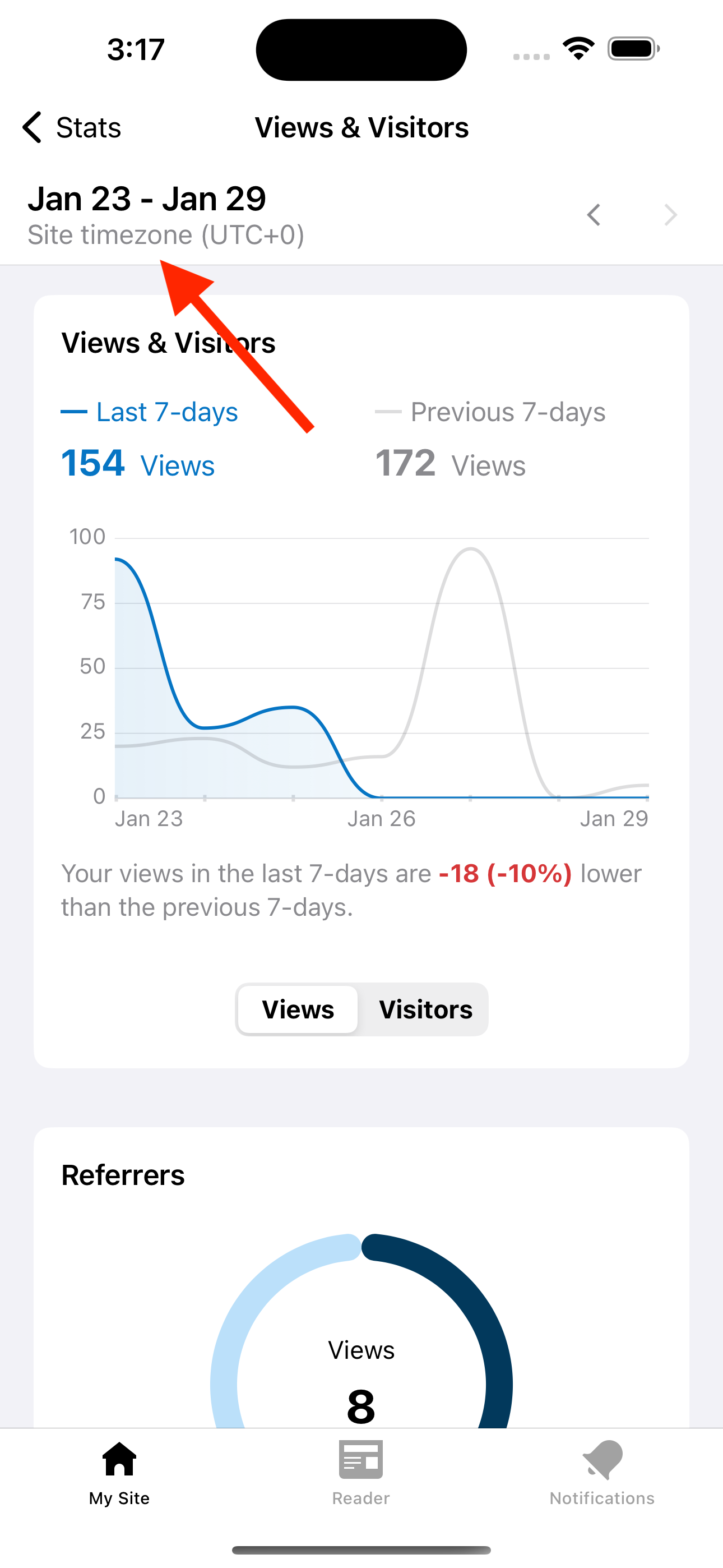723x1568 pixels.
Task: Show the previous week's date range
Action: pos(594,215)
